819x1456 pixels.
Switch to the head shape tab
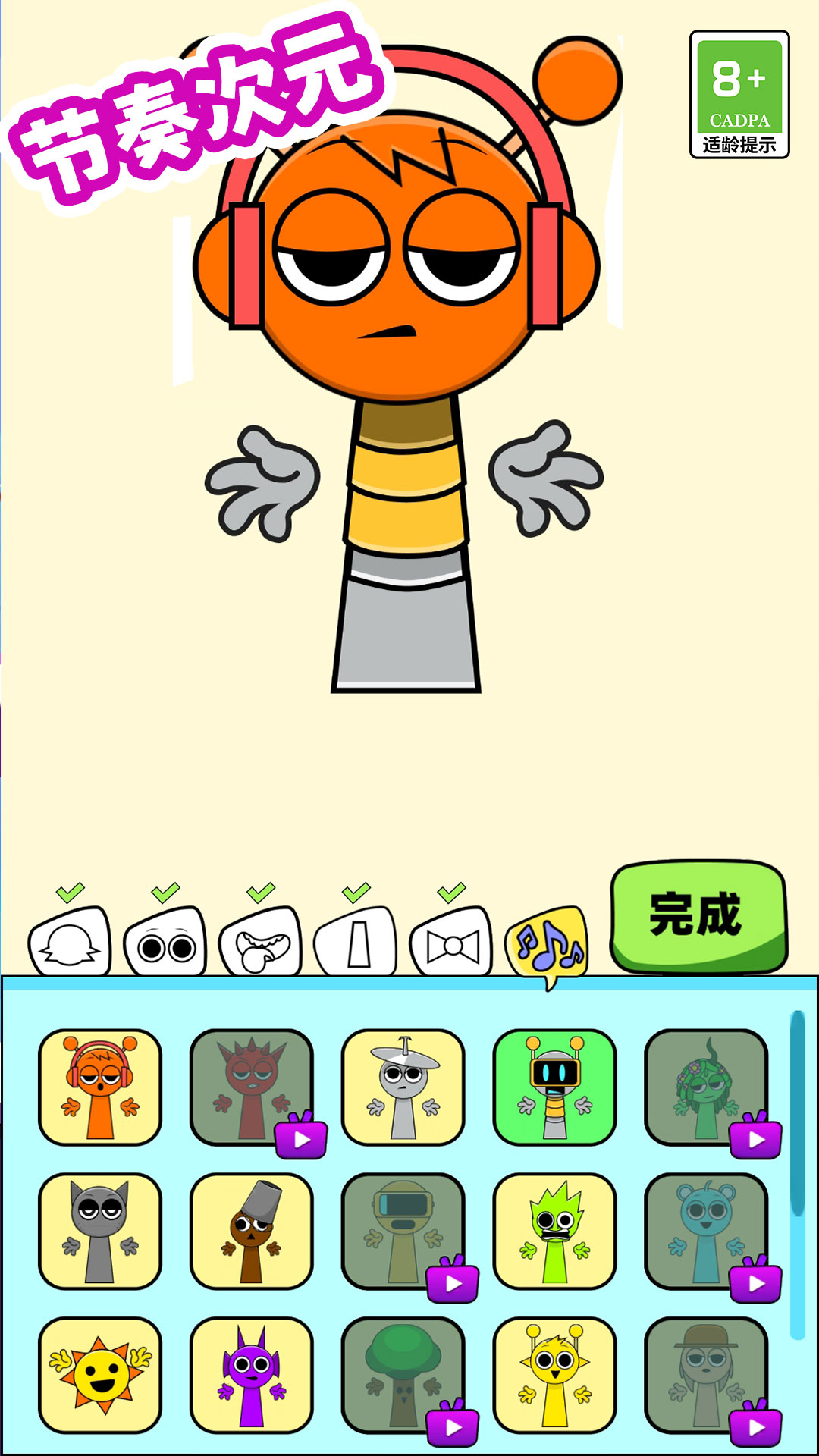70,942
